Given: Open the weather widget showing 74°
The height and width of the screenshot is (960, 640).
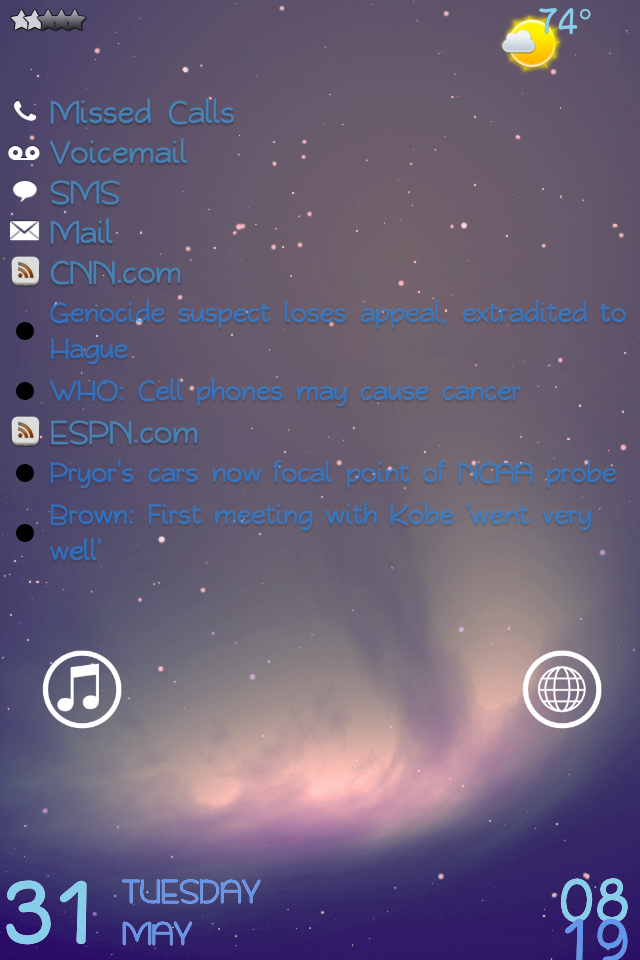Looking at the screenshot, I should tap(545, 38).
